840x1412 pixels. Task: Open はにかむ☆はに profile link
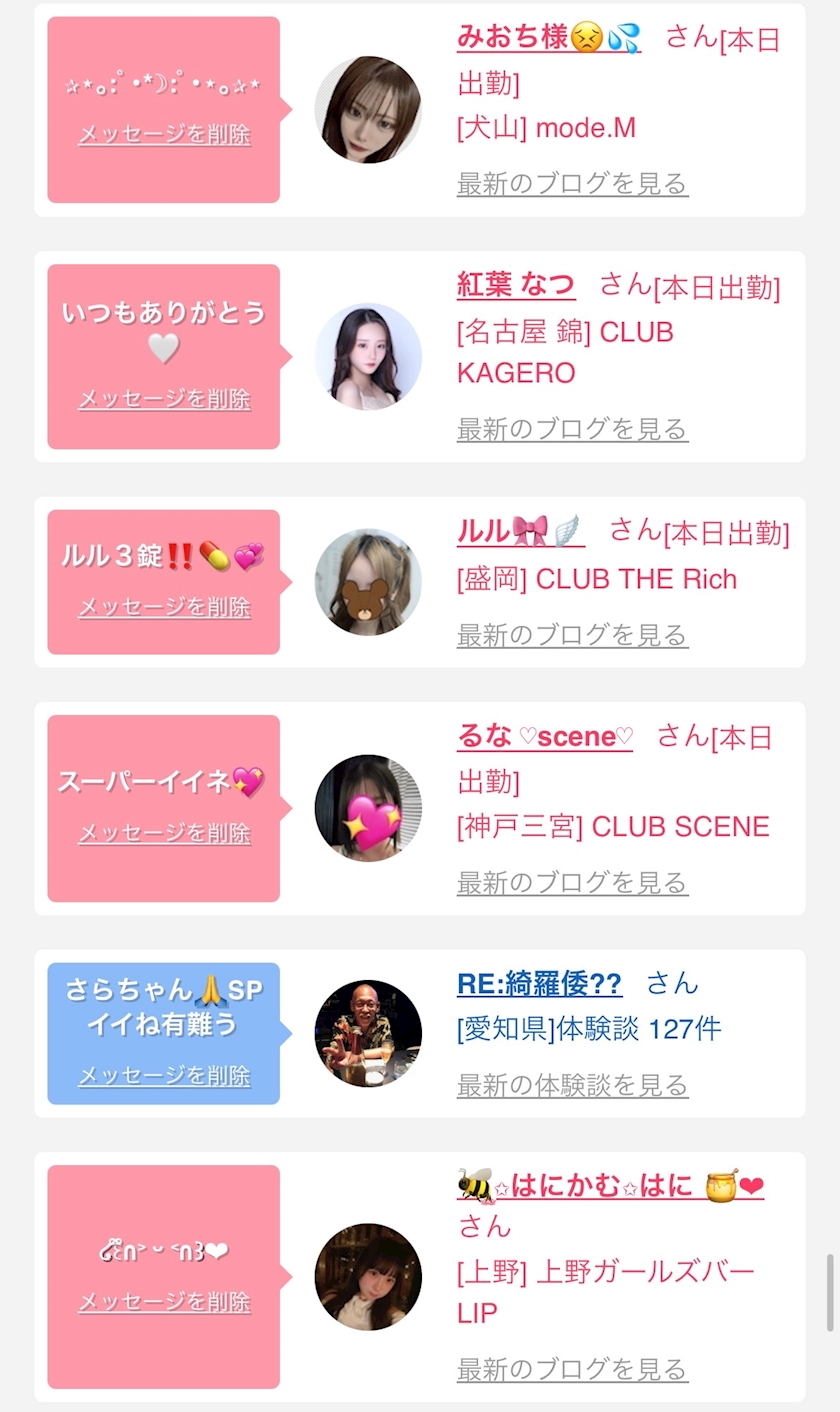[x=610, y=1186]
